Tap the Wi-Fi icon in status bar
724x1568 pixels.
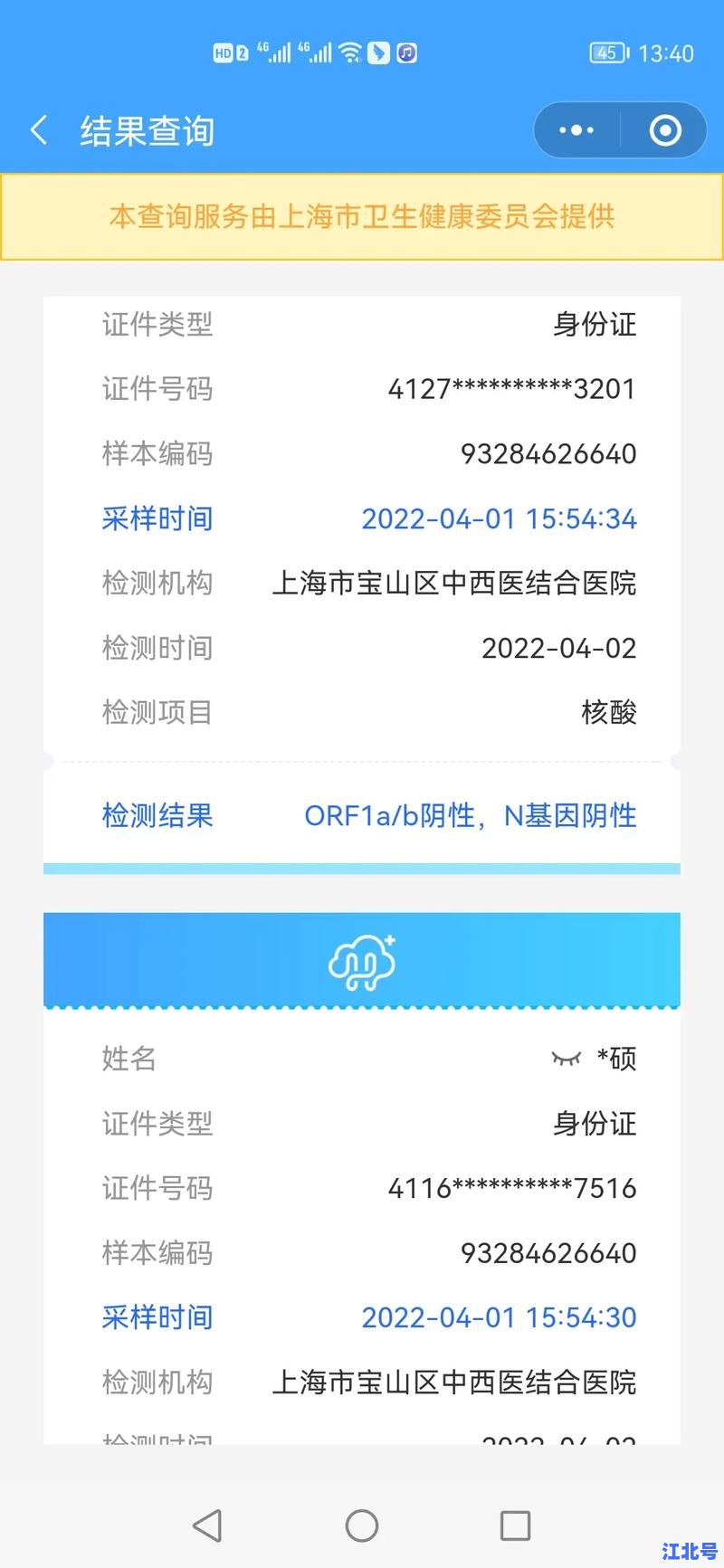coord(348,52)
